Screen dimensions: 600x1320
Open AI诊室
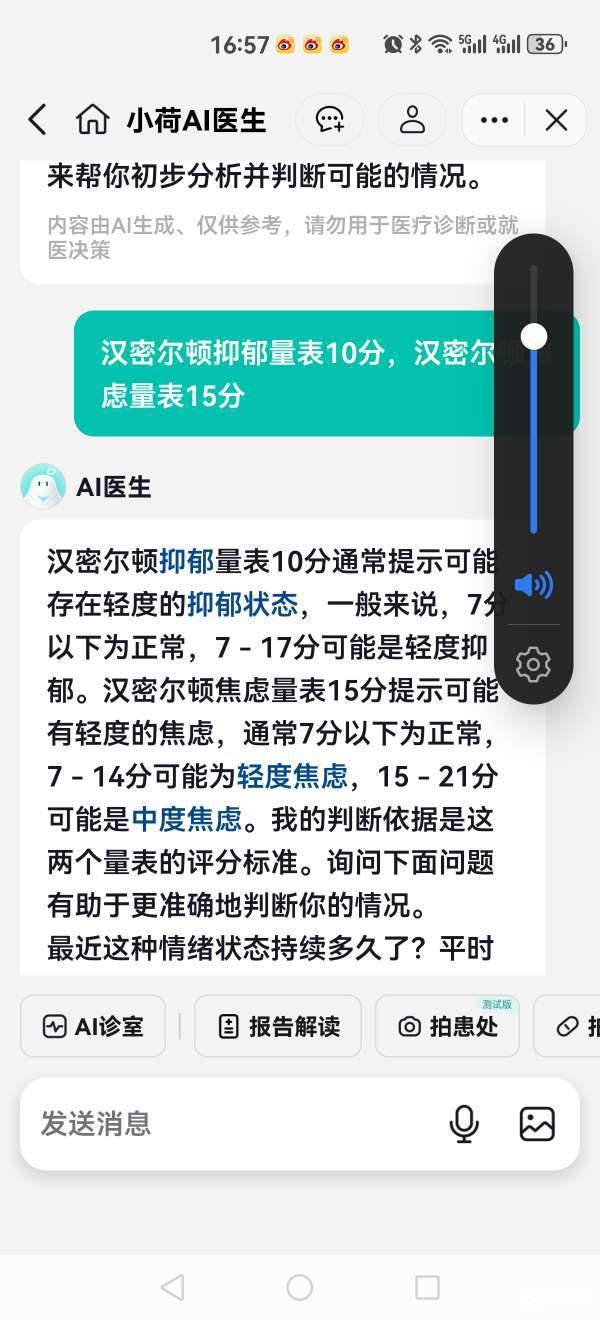(x=93, y=1026)
